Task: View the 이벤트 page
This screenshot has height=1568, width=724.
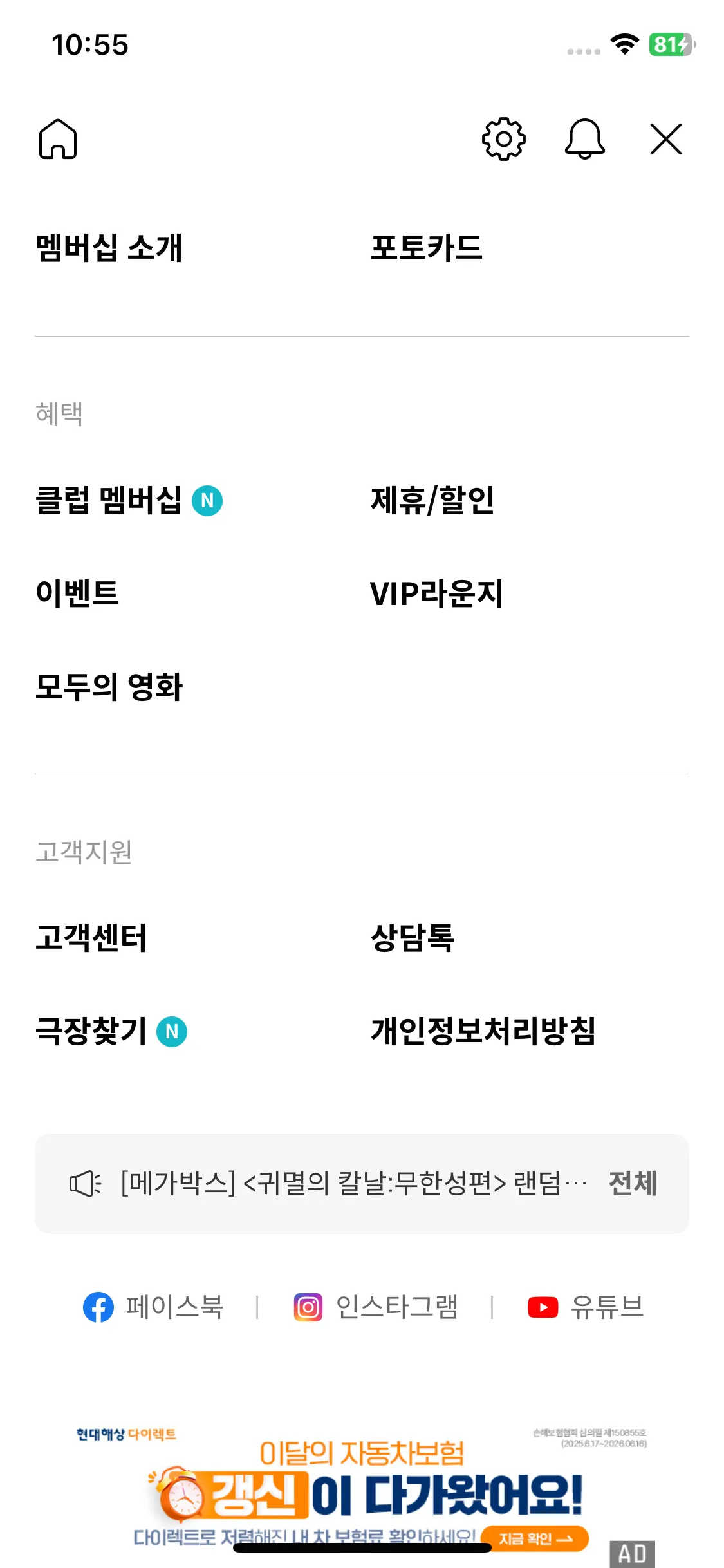Action: (x=77, y=593)
